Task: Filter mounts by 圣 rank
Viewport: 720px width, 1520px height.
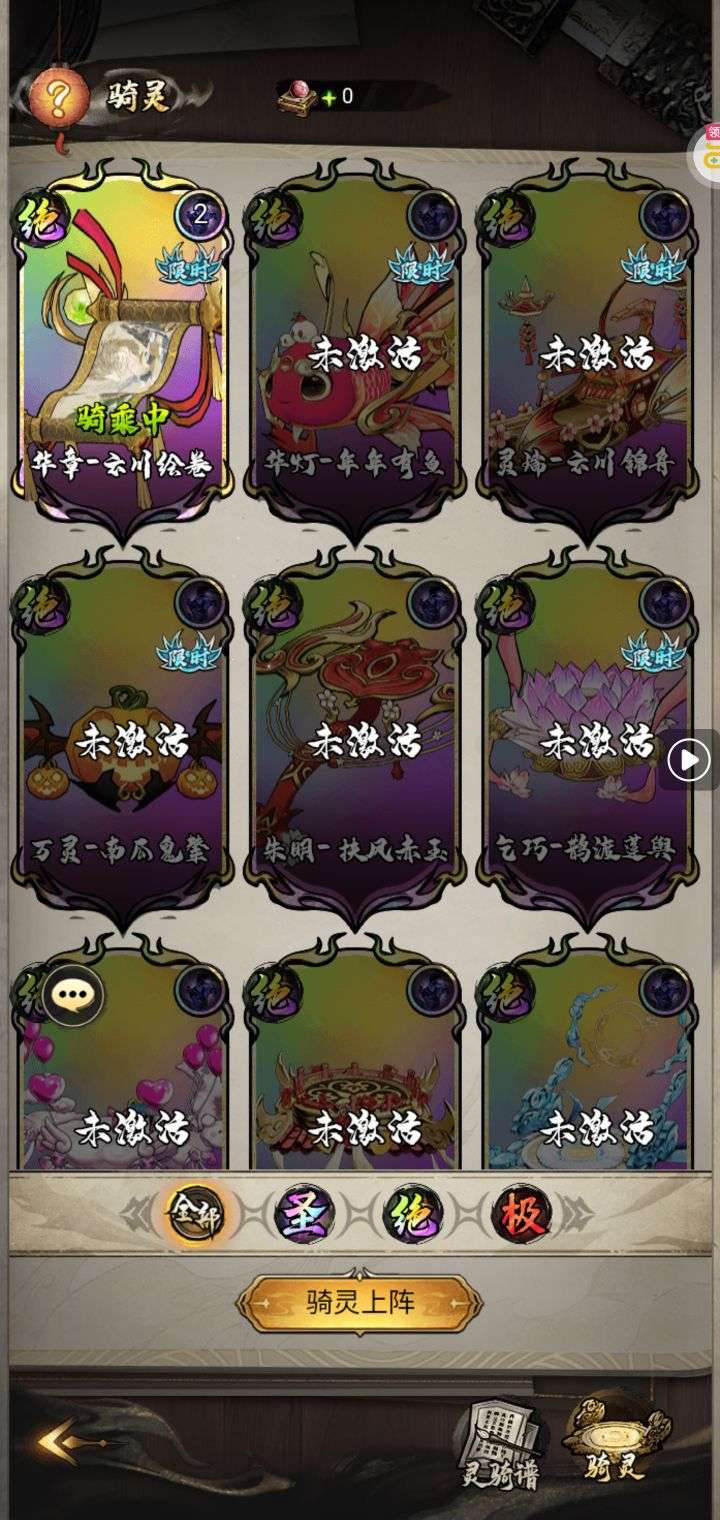Action: coord(303,1216)
